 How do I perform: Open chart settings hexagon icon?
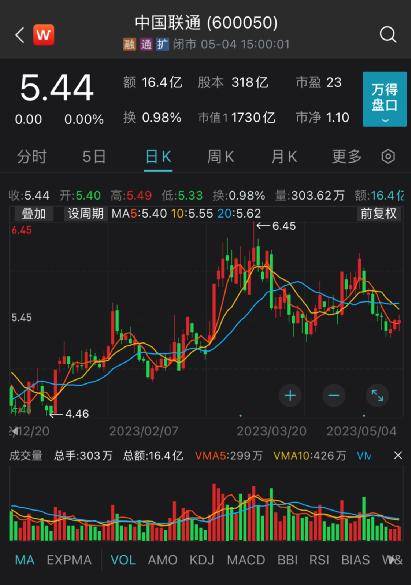[x=388, y=156]
